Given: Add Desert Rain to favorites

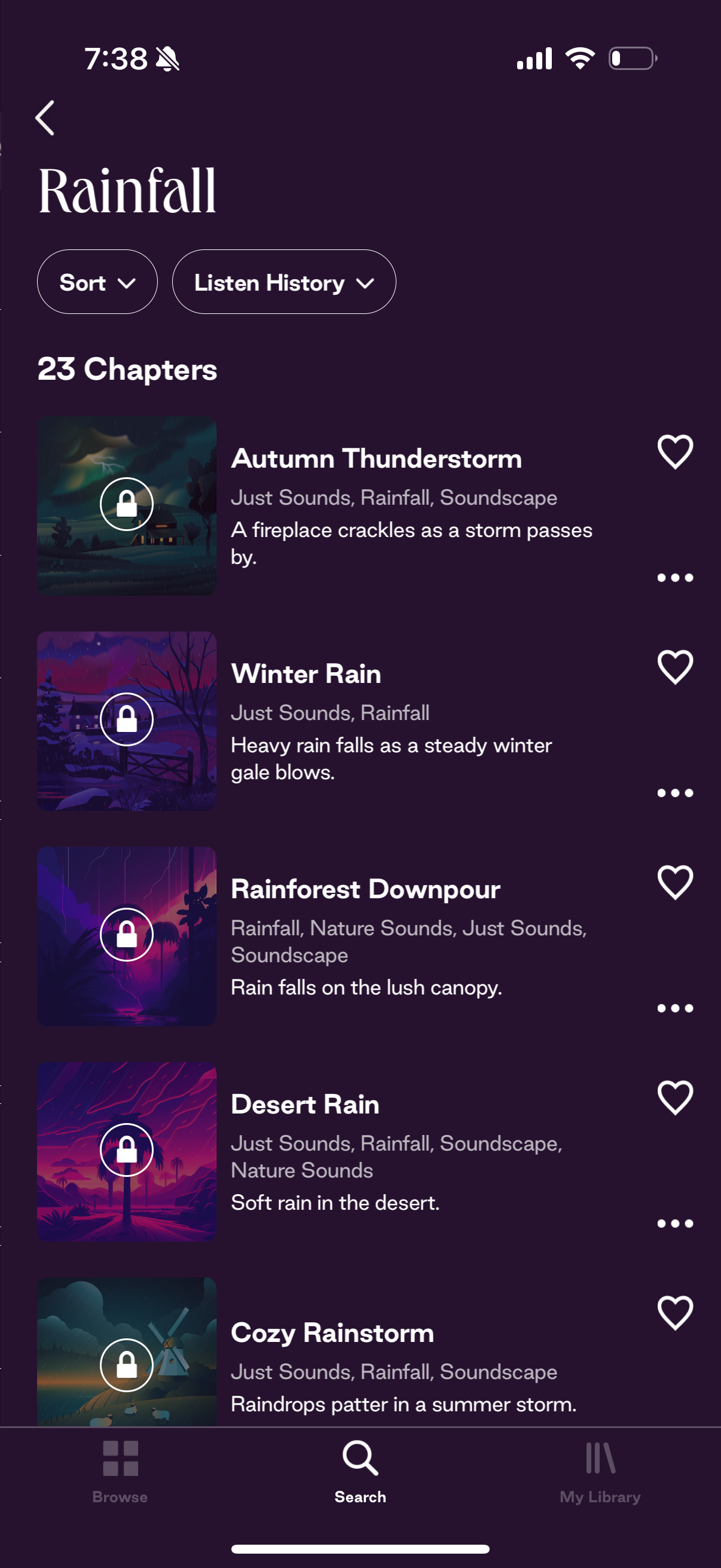Looking at the screenshot, I should [x=675, y=1097].
